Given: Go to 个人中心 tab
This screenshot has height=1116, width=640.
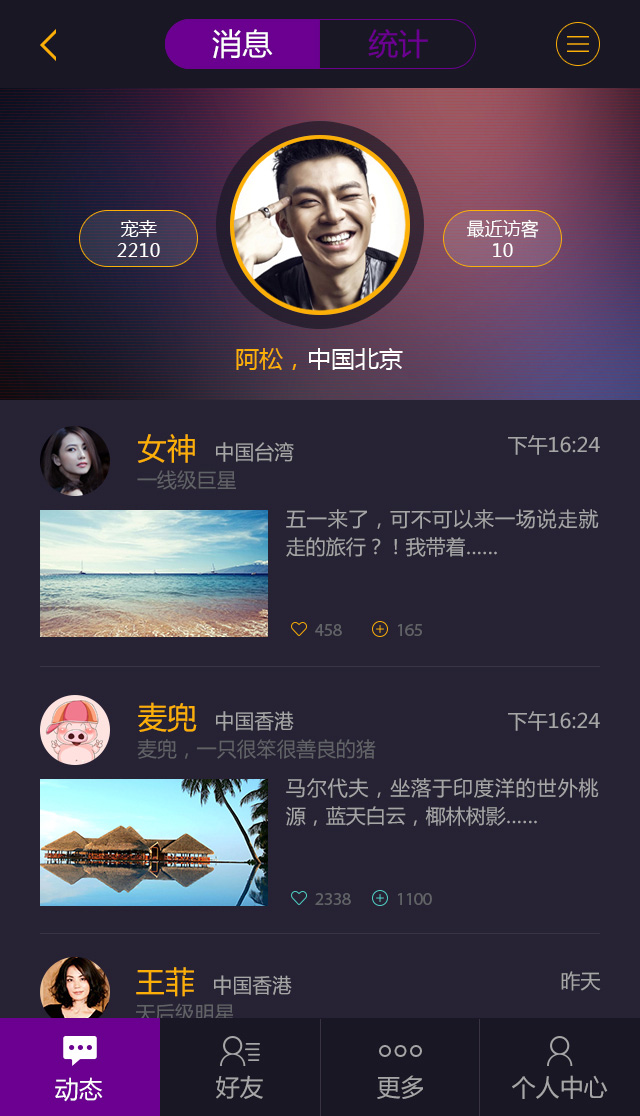Looking at the screenshot, I should point(559,1068).
